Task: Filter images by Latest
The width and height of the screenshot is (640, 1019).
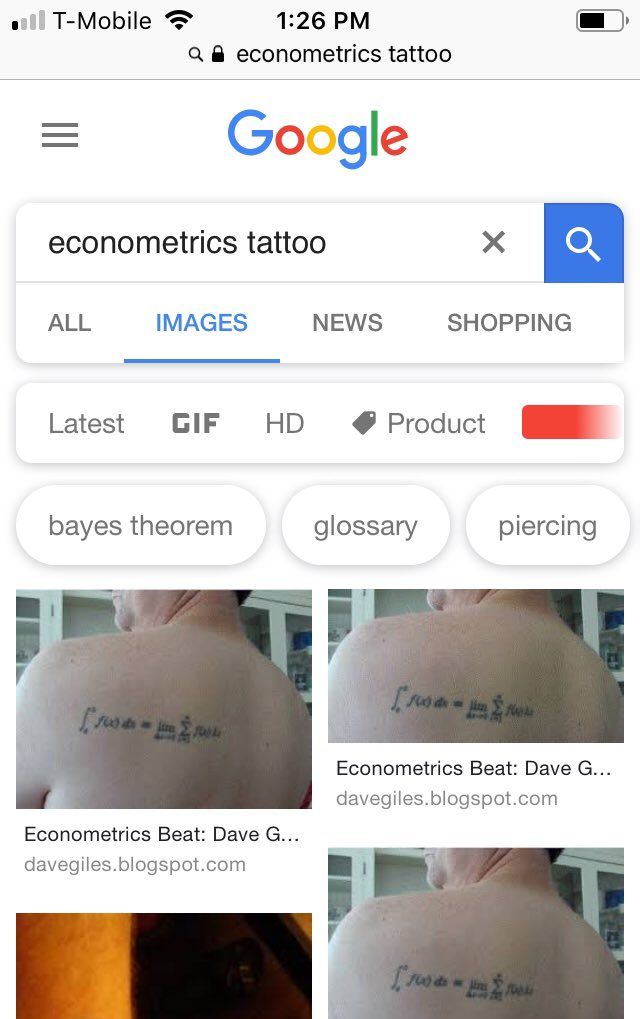Action: [x=86, y=423]
